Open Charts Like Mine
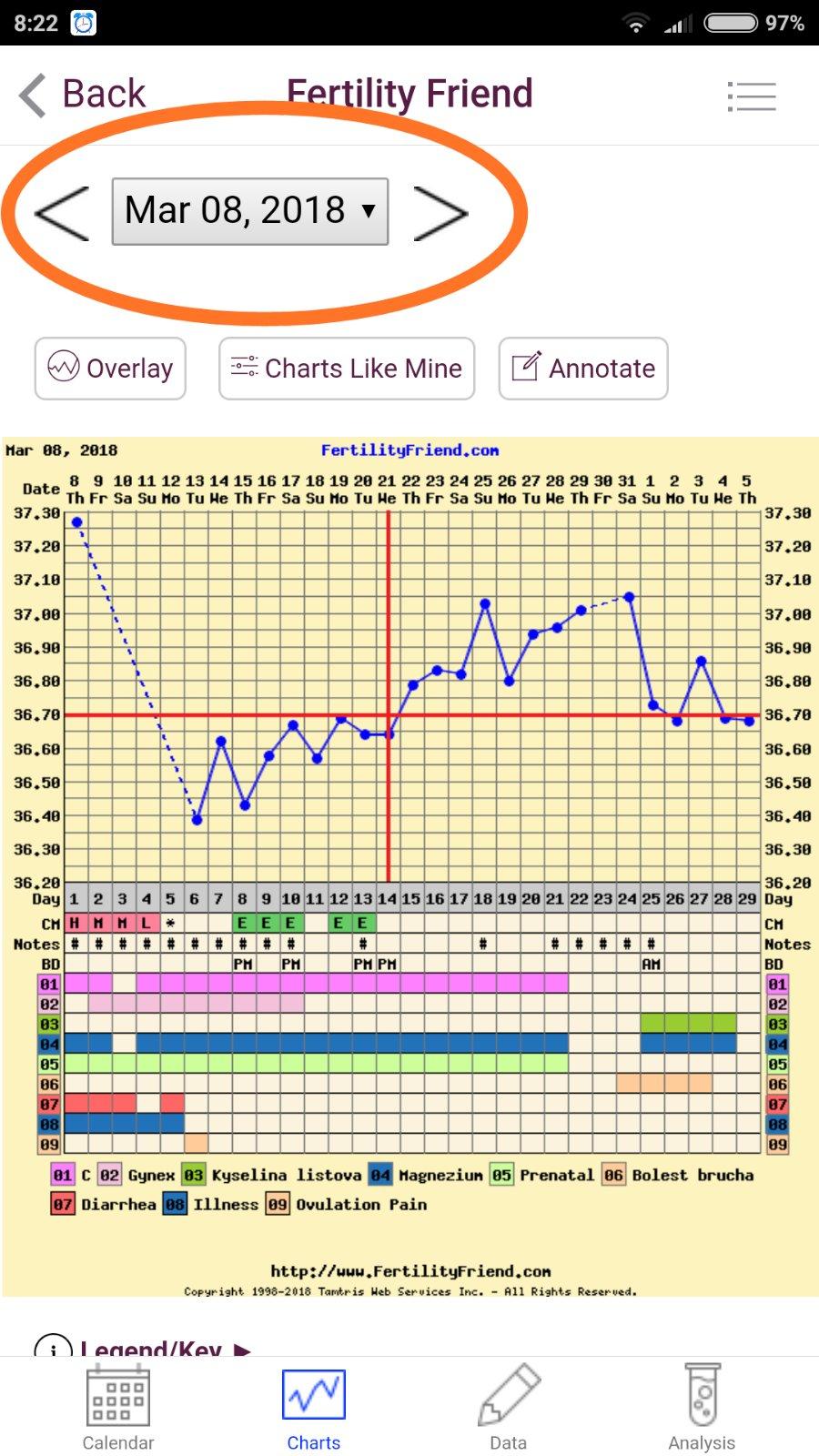 click(x=347, y=369)
